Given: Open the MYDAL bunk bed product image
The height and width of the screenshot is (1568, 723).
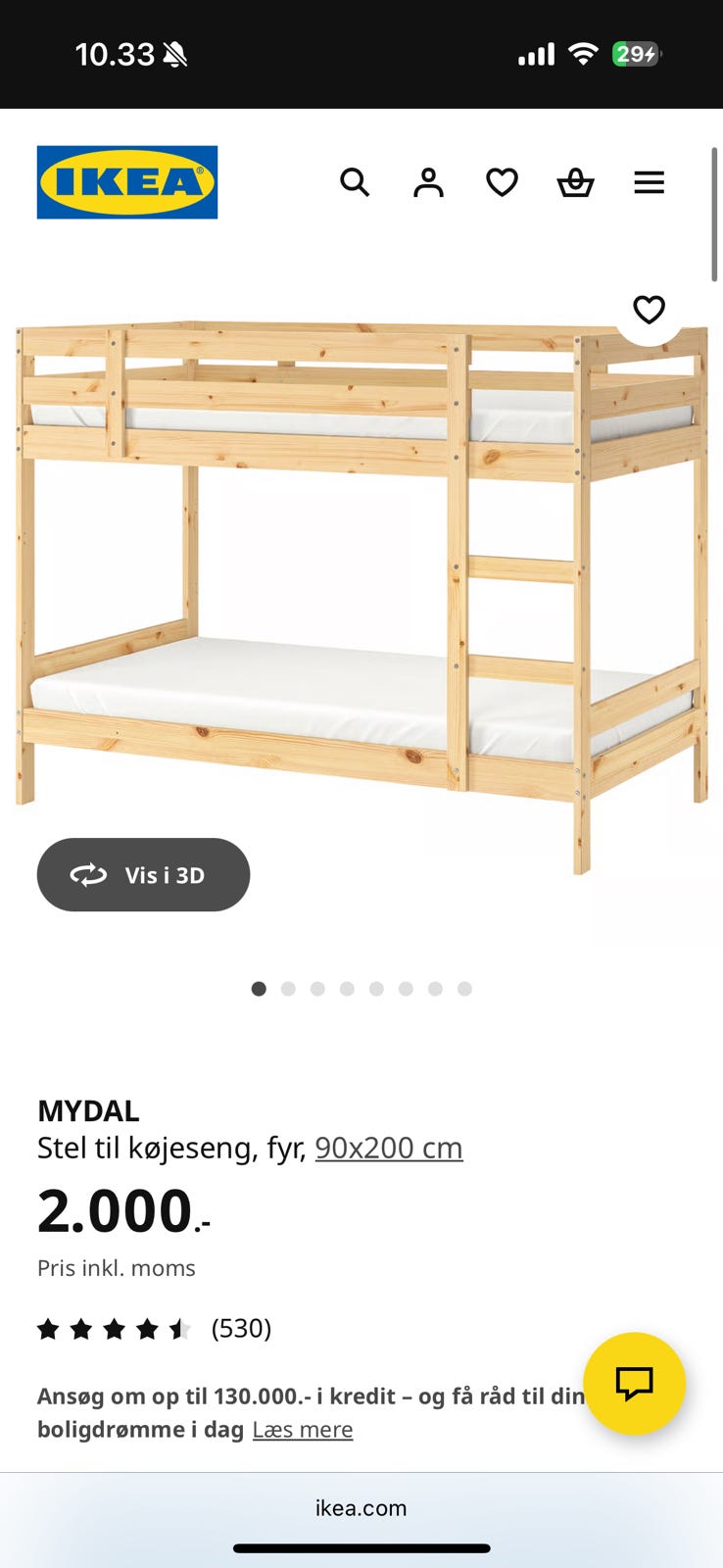Looking at the screenshot, I should click(x=361, y=588).
